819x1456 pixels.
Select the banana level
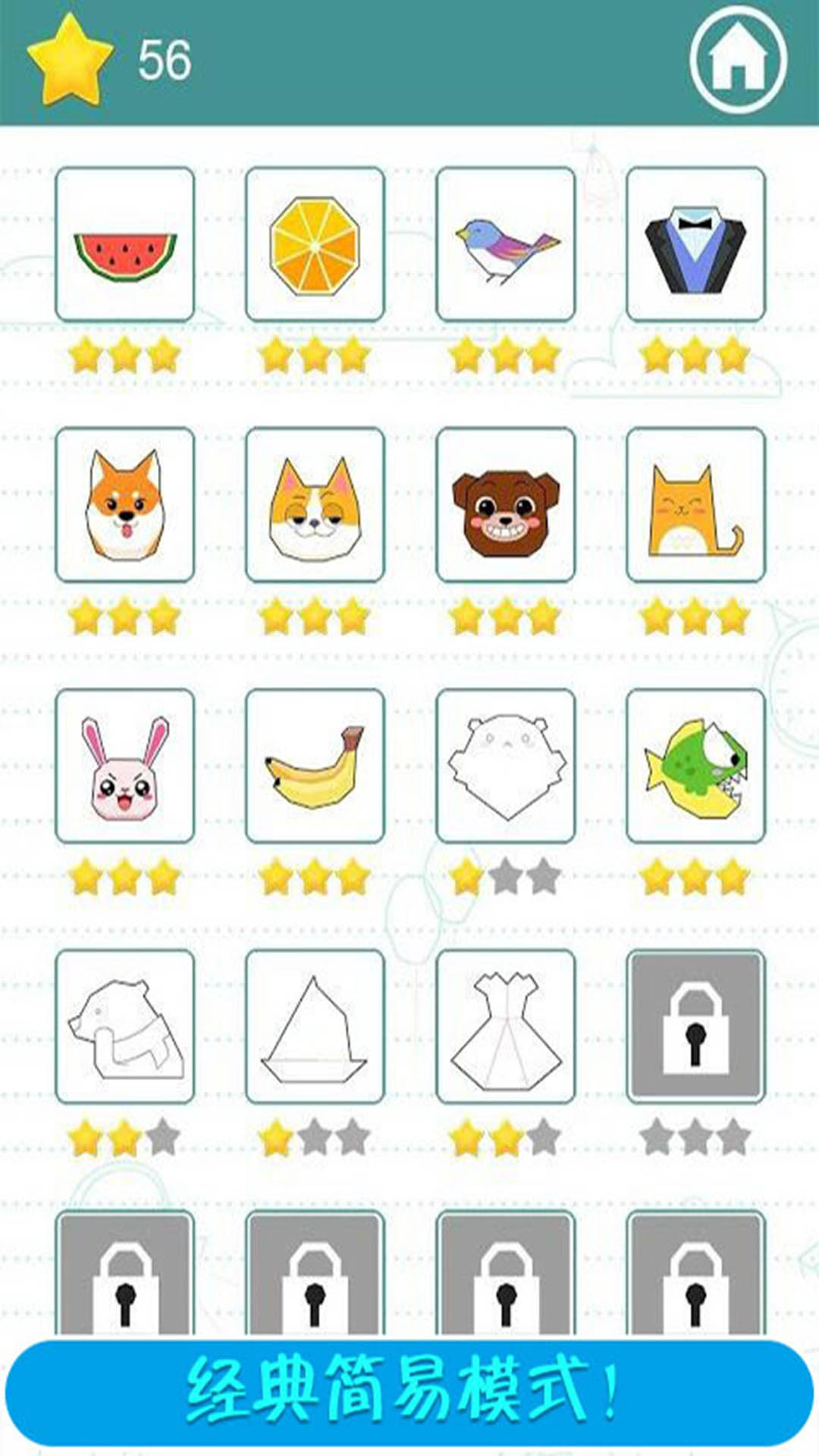pyautogui.click(x=315, y=766)
